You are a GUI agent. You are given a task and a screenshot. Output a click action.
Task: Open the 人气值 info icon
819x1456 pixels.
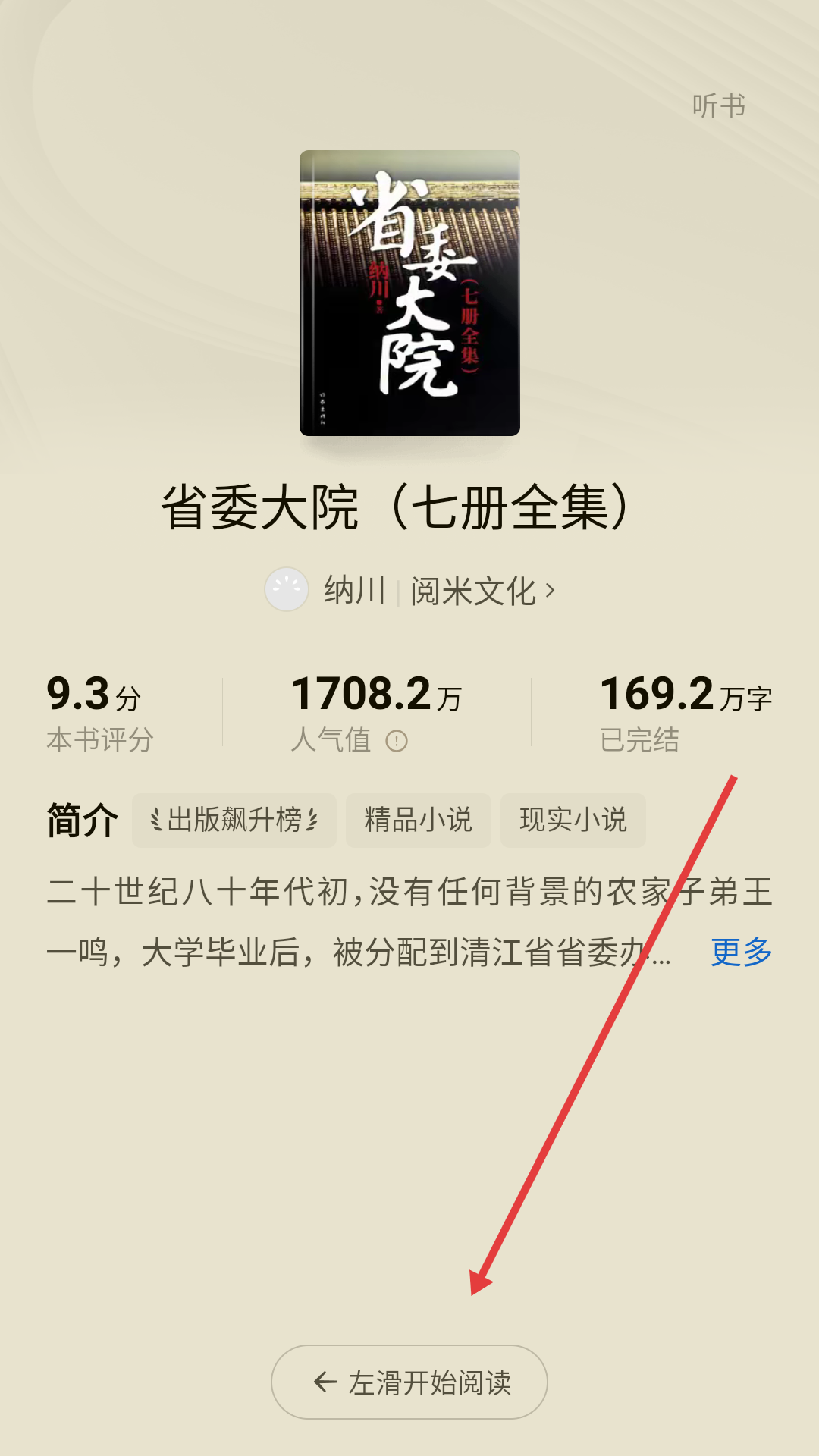coord(397,741)
